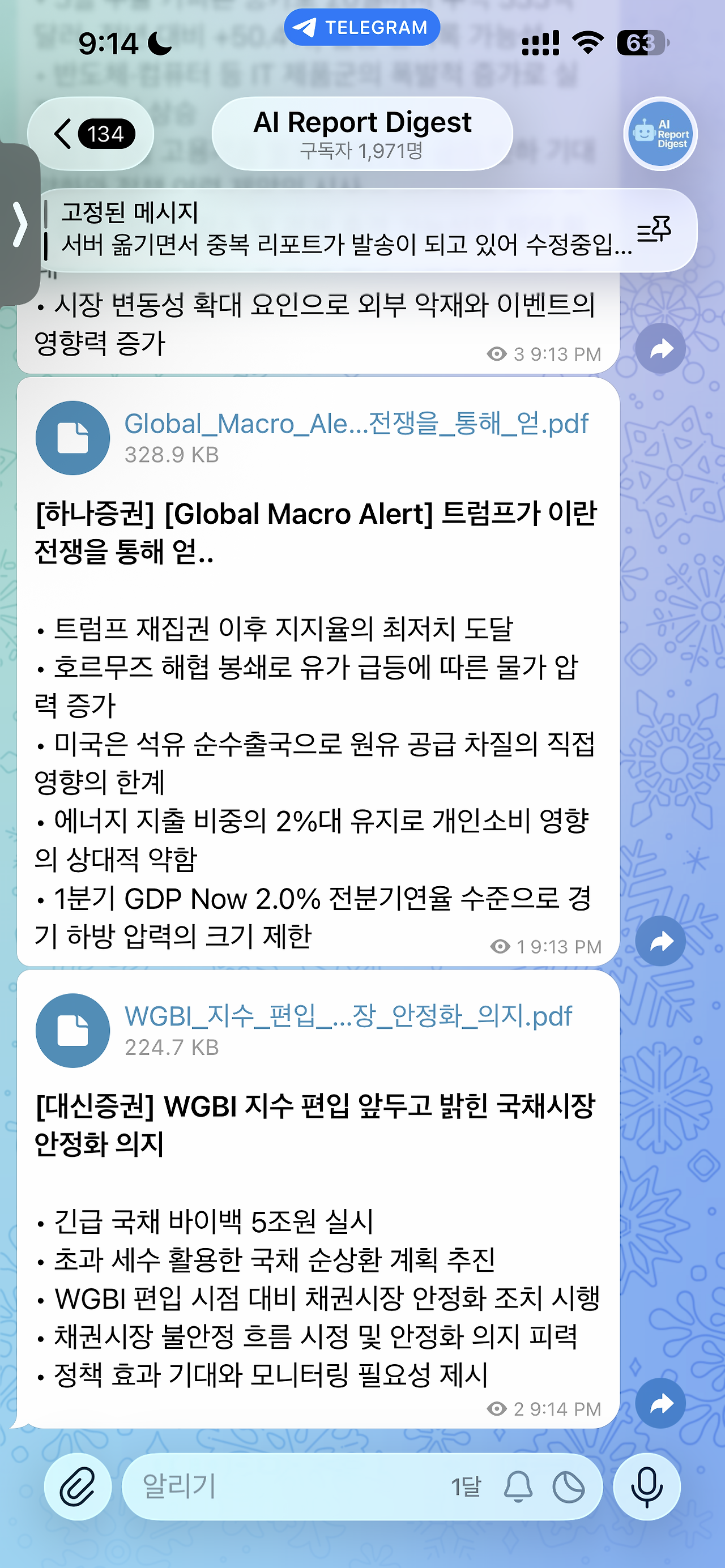The width and height of the screenshot is (725, 1568).
Task: Toggle the notification bell in the input bar
Action: [x=518, y=1486]
